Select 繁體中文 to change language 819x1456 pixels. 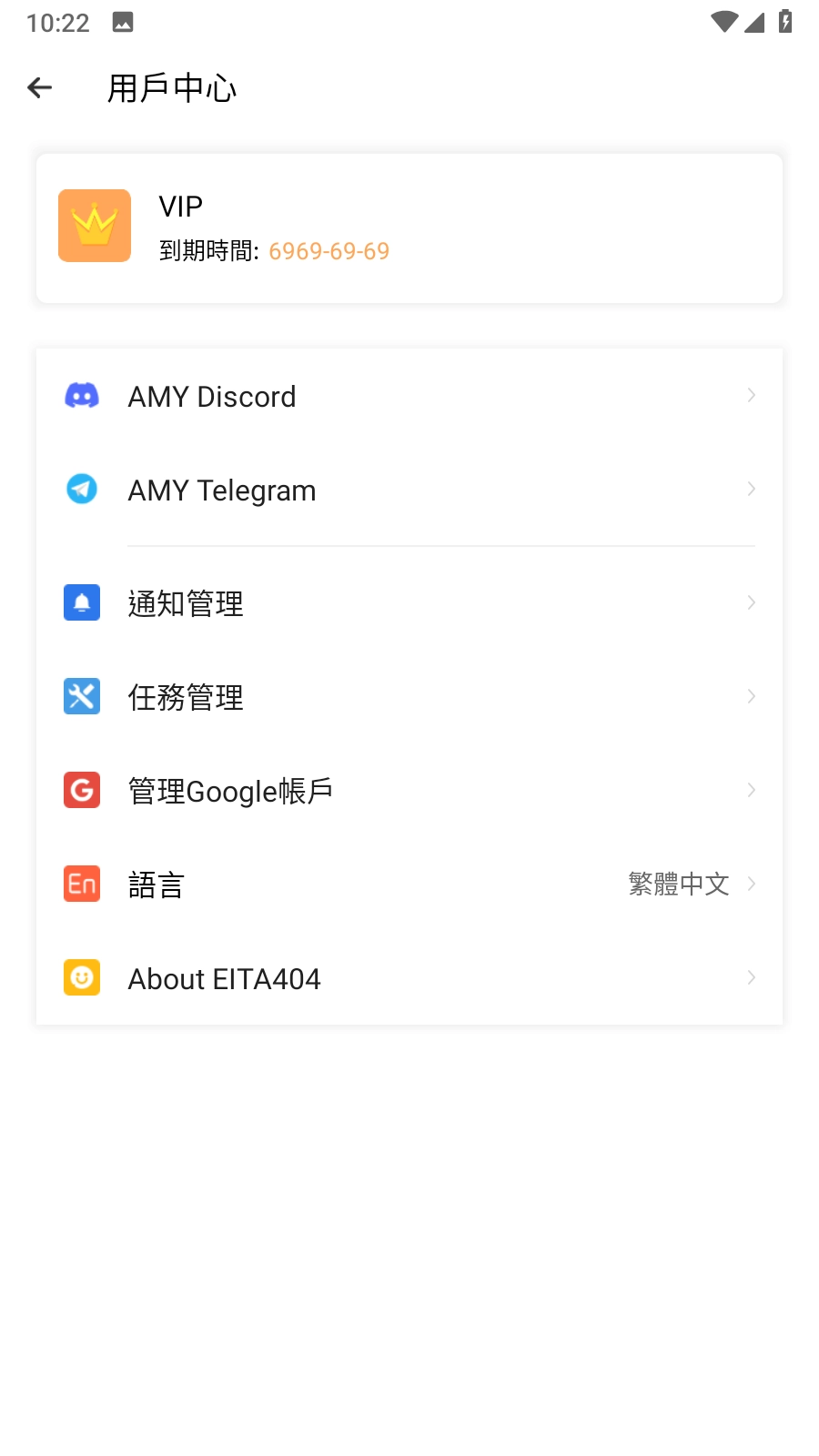[678, 884]
